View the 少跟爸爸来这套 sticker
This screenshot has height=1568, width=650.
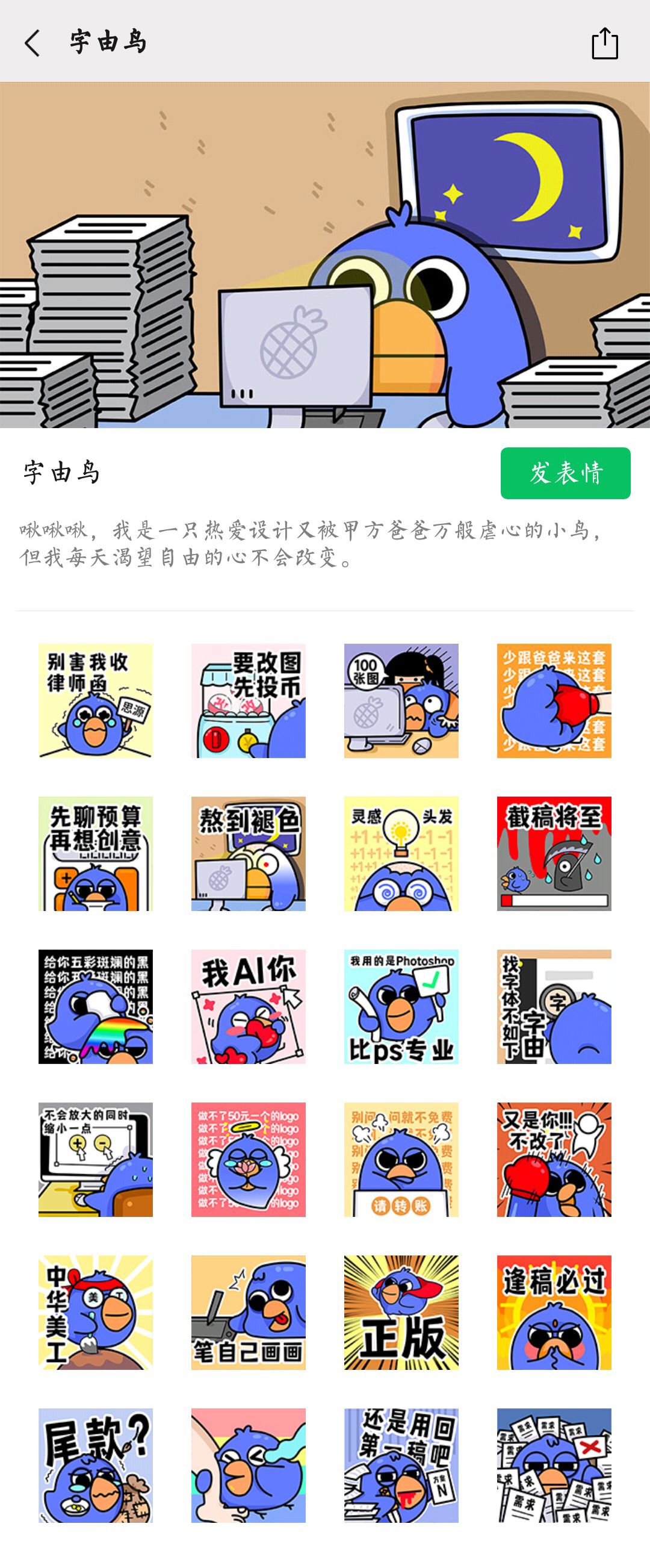(554, 701)
